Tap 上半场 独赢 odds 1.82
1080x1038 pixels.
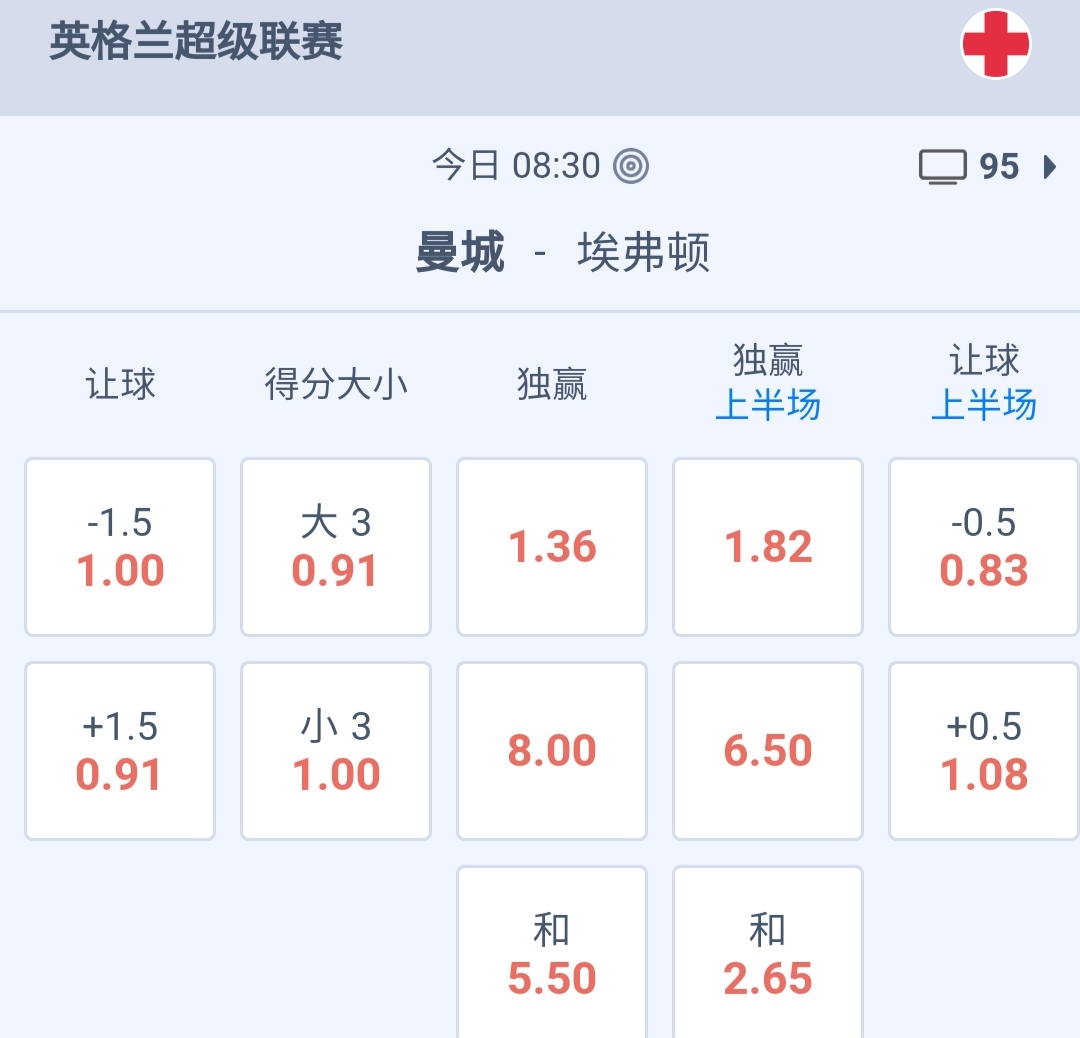[768, 547]
